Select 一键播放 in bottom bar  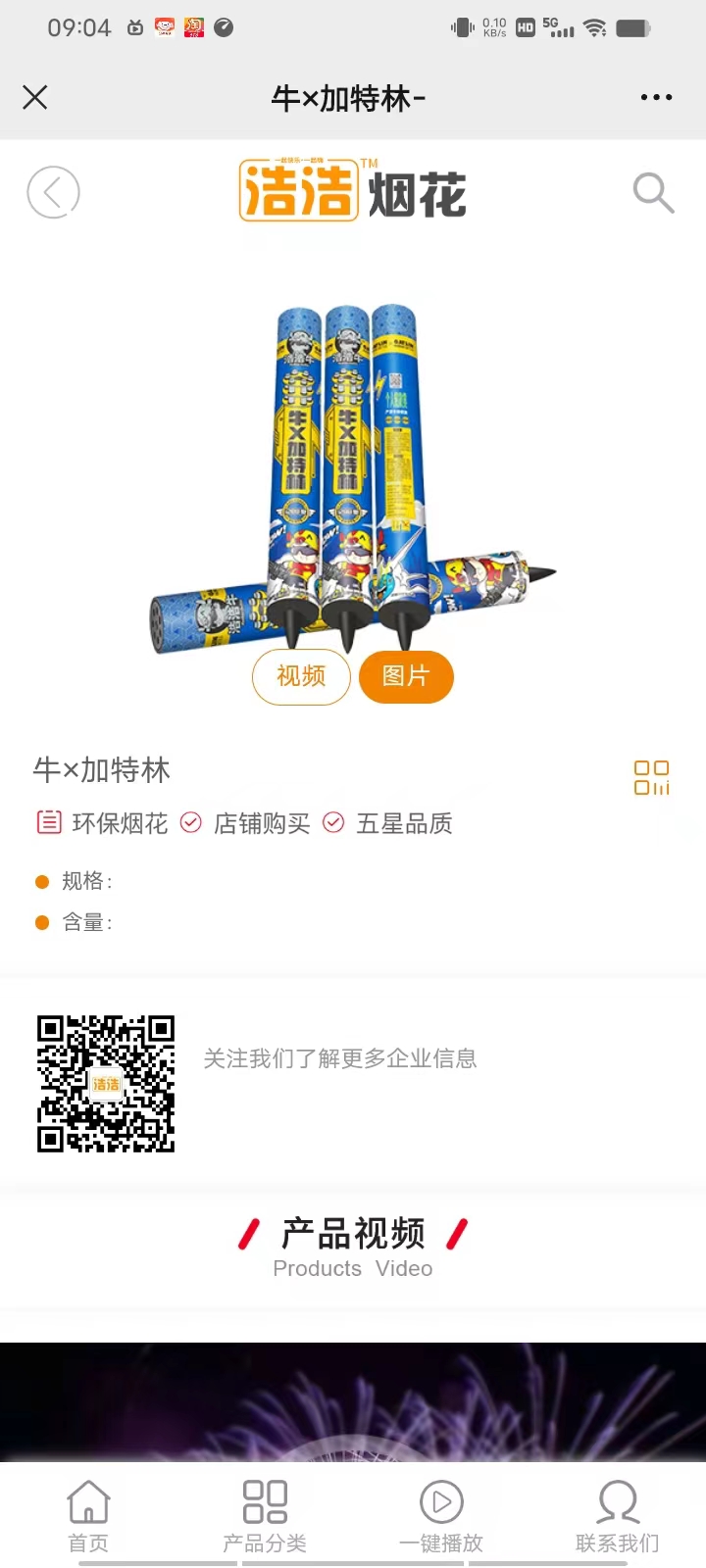441,1516
